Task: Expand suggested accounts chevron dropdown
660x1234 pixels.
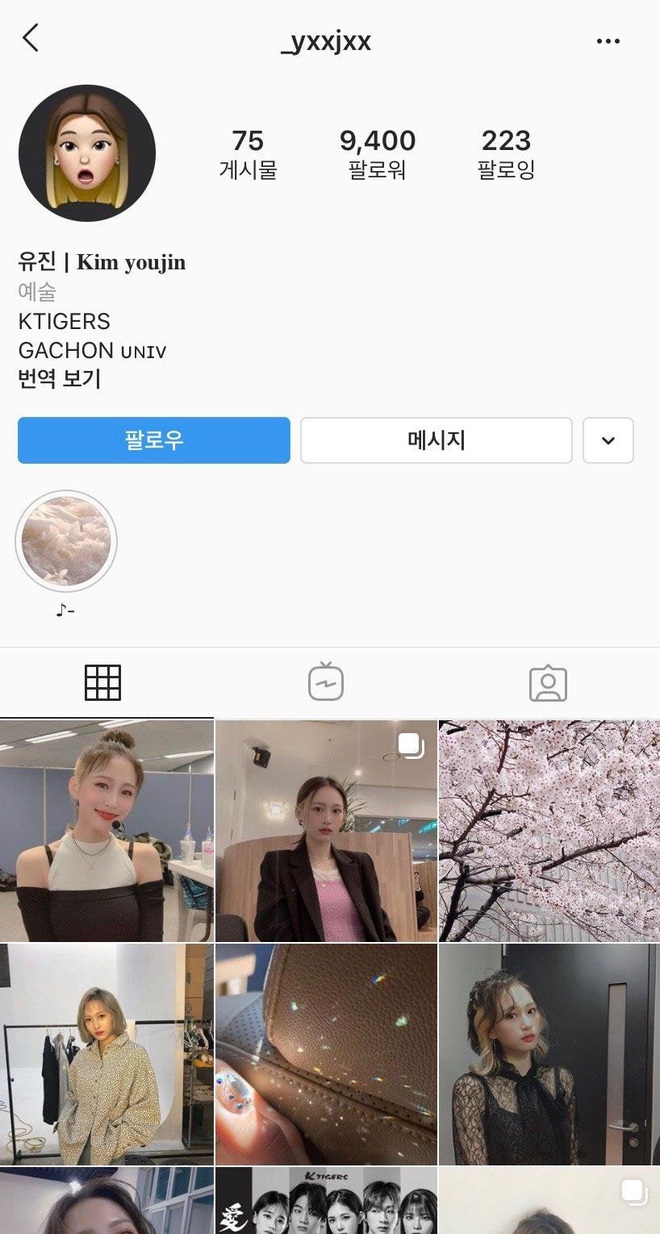Action: click(x=608, y=440)
